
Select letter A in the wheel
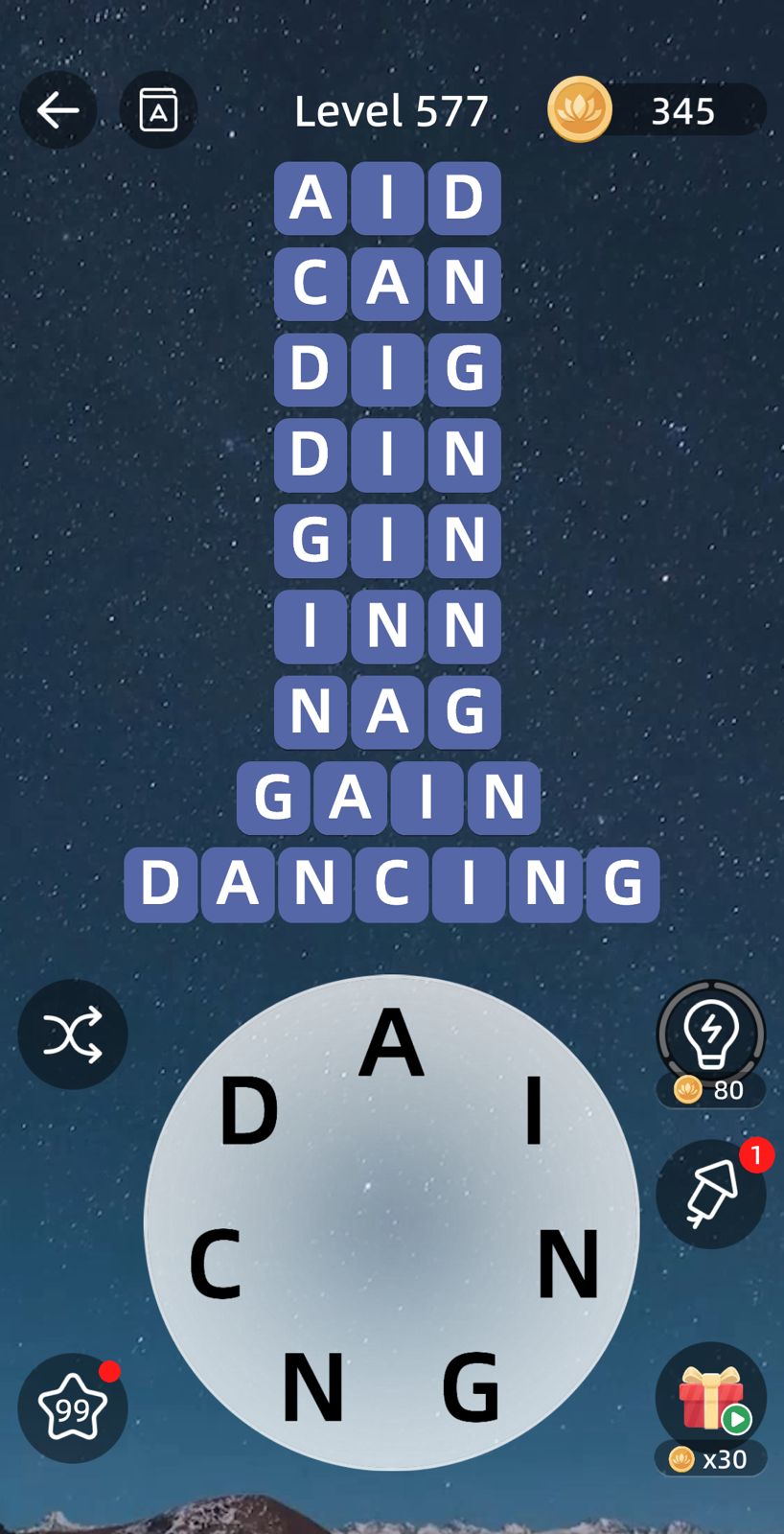391,1043
